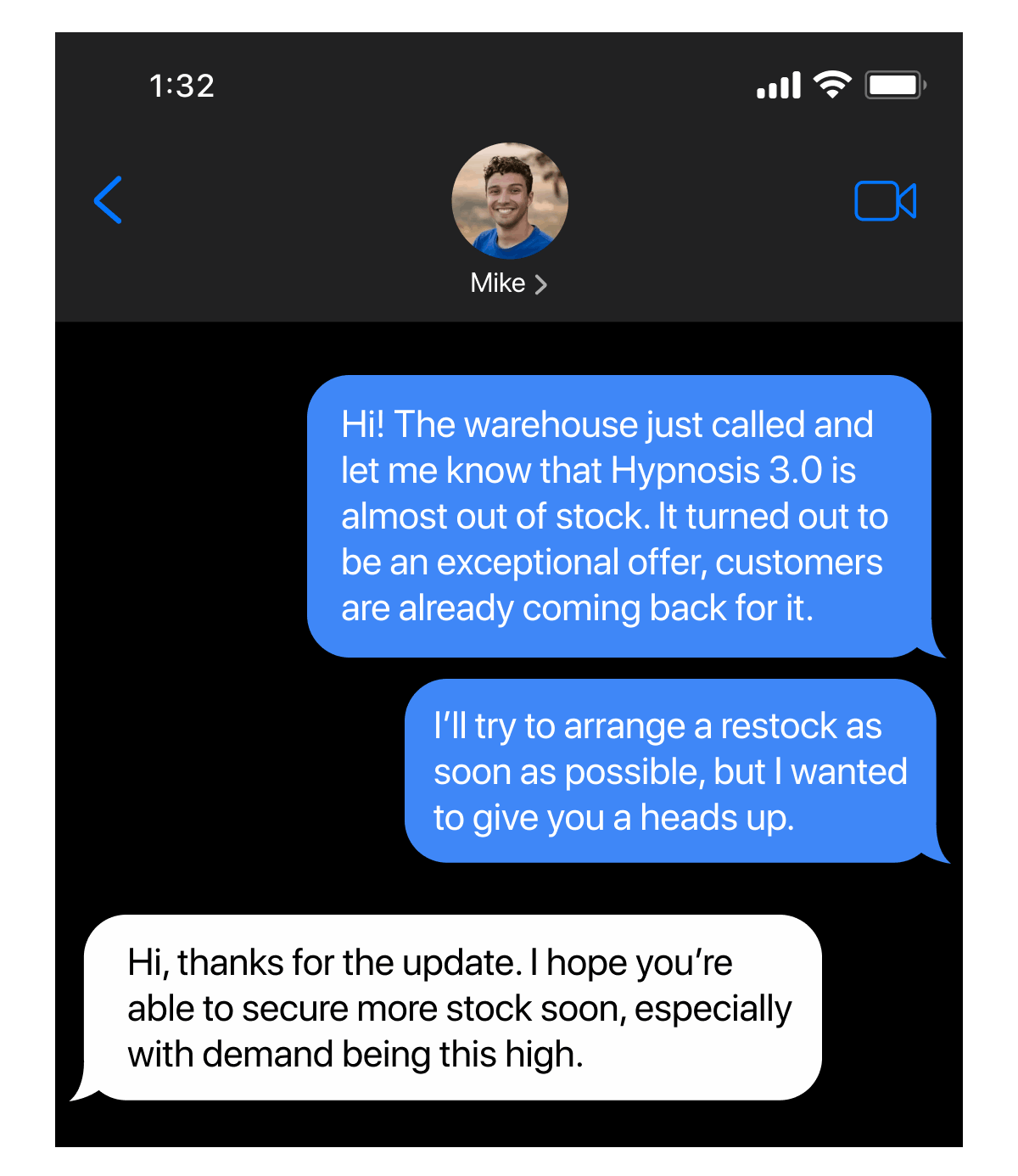The width and height of the screenshot is (1018, 1176).
Task: Tap the status bar at the top
Action: point(509,84)
